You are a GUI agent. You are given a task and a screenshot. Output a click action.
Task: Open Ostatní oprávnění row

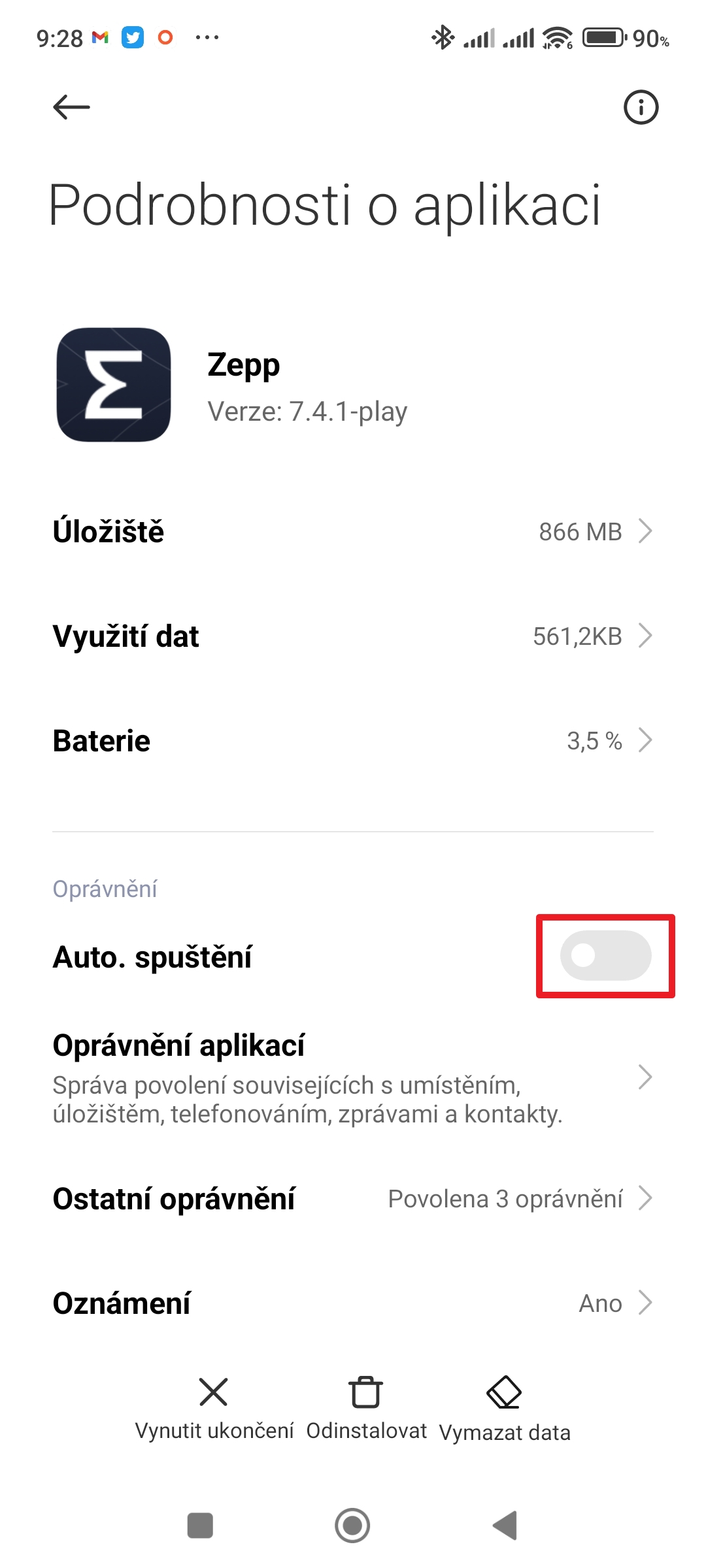353,1199
